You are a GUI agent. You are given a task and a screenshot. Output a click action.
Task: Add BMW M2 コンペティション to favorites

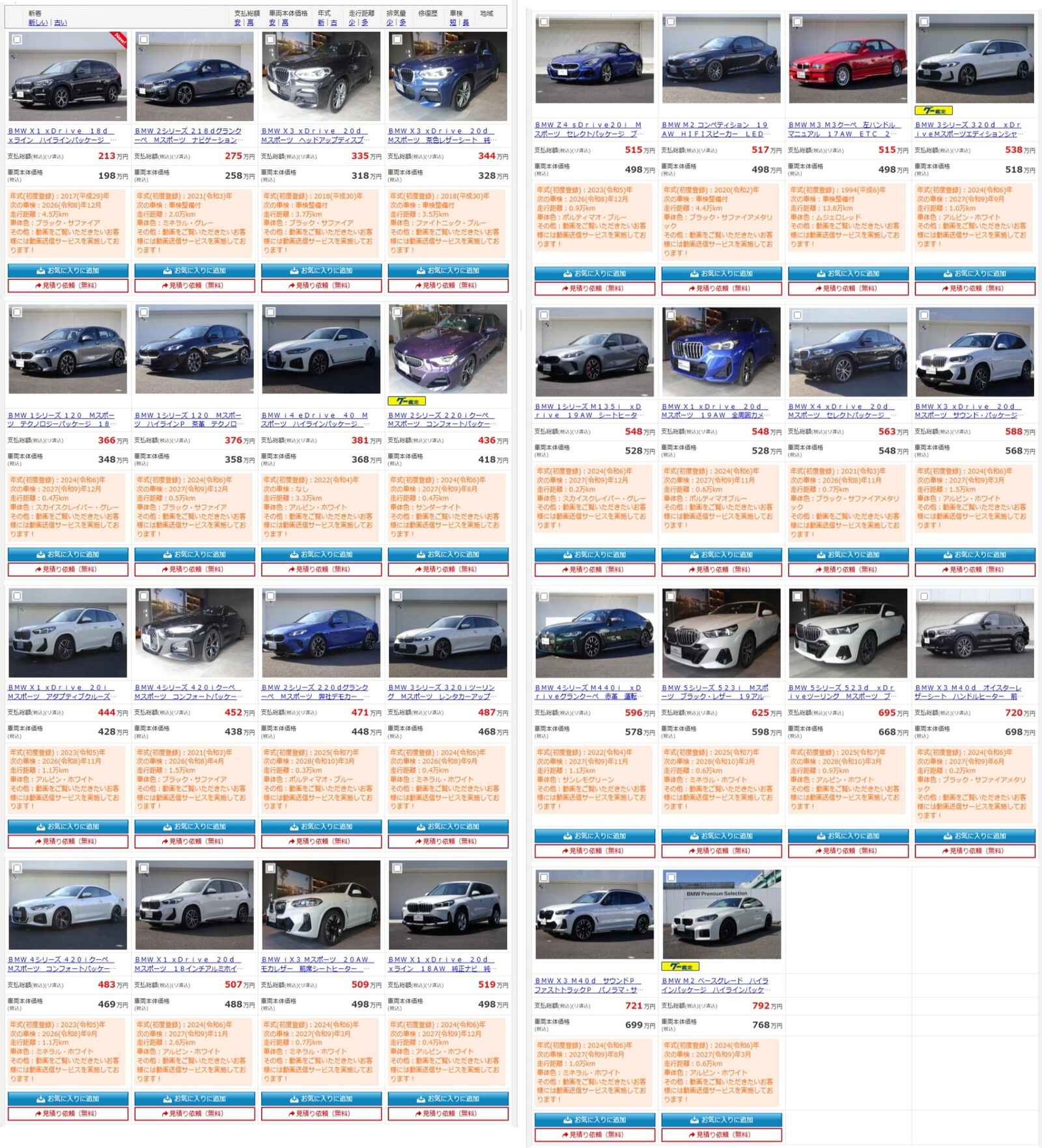point(721,273)
